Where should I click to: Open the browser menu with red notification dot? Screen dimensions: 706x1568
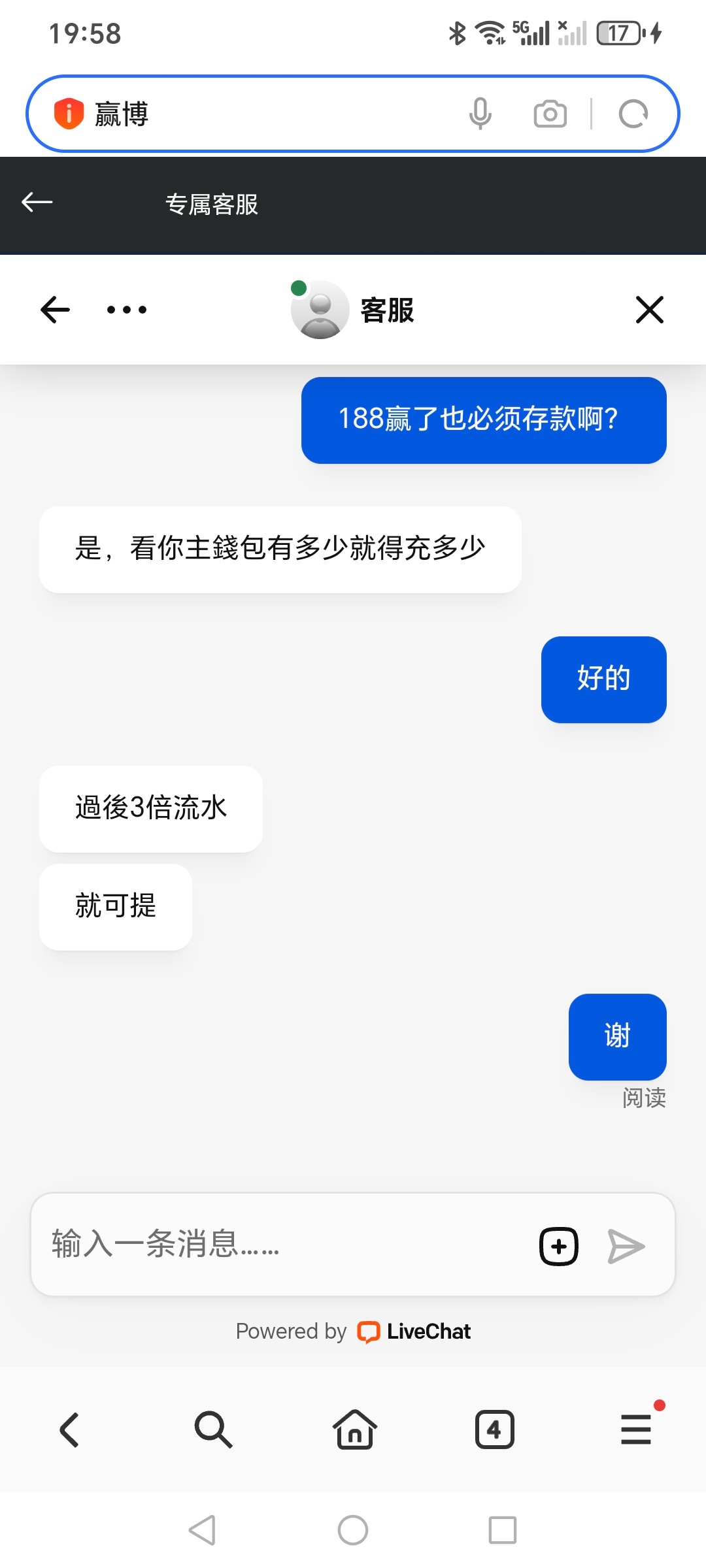635,1428
